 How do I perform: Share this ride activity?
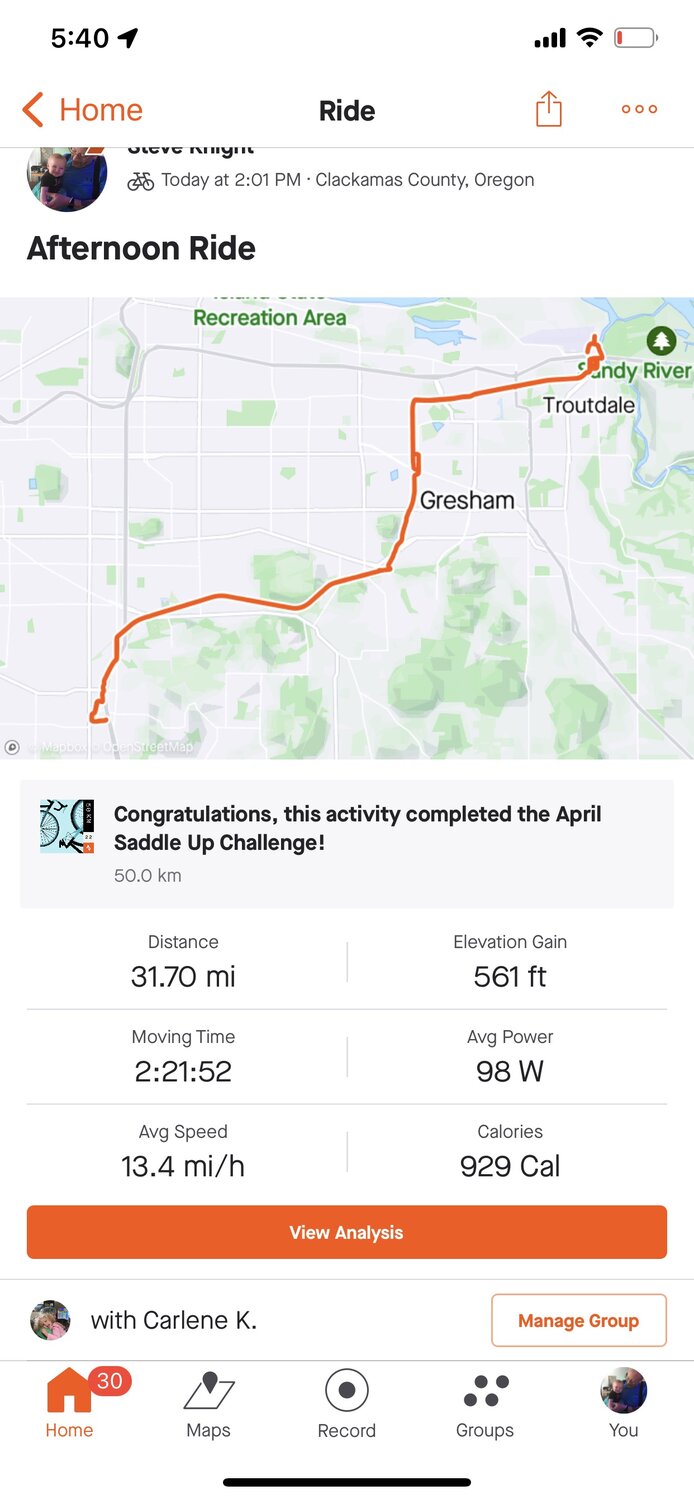[x=549, y=109]
